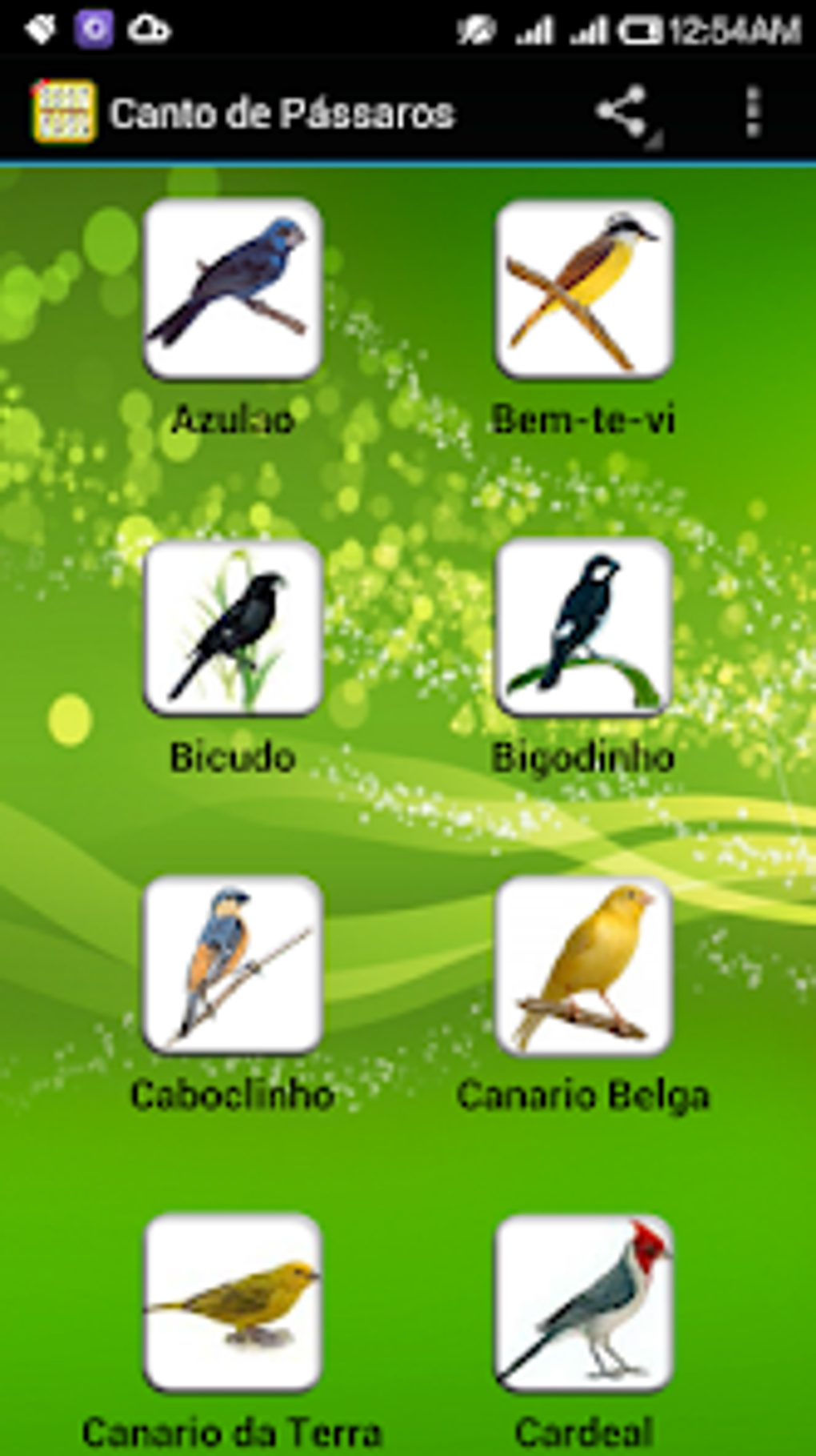This screenshot has height=1456, width=816.
Task: Select the Cardeal bird
Action: click(x=584, y=1303)
